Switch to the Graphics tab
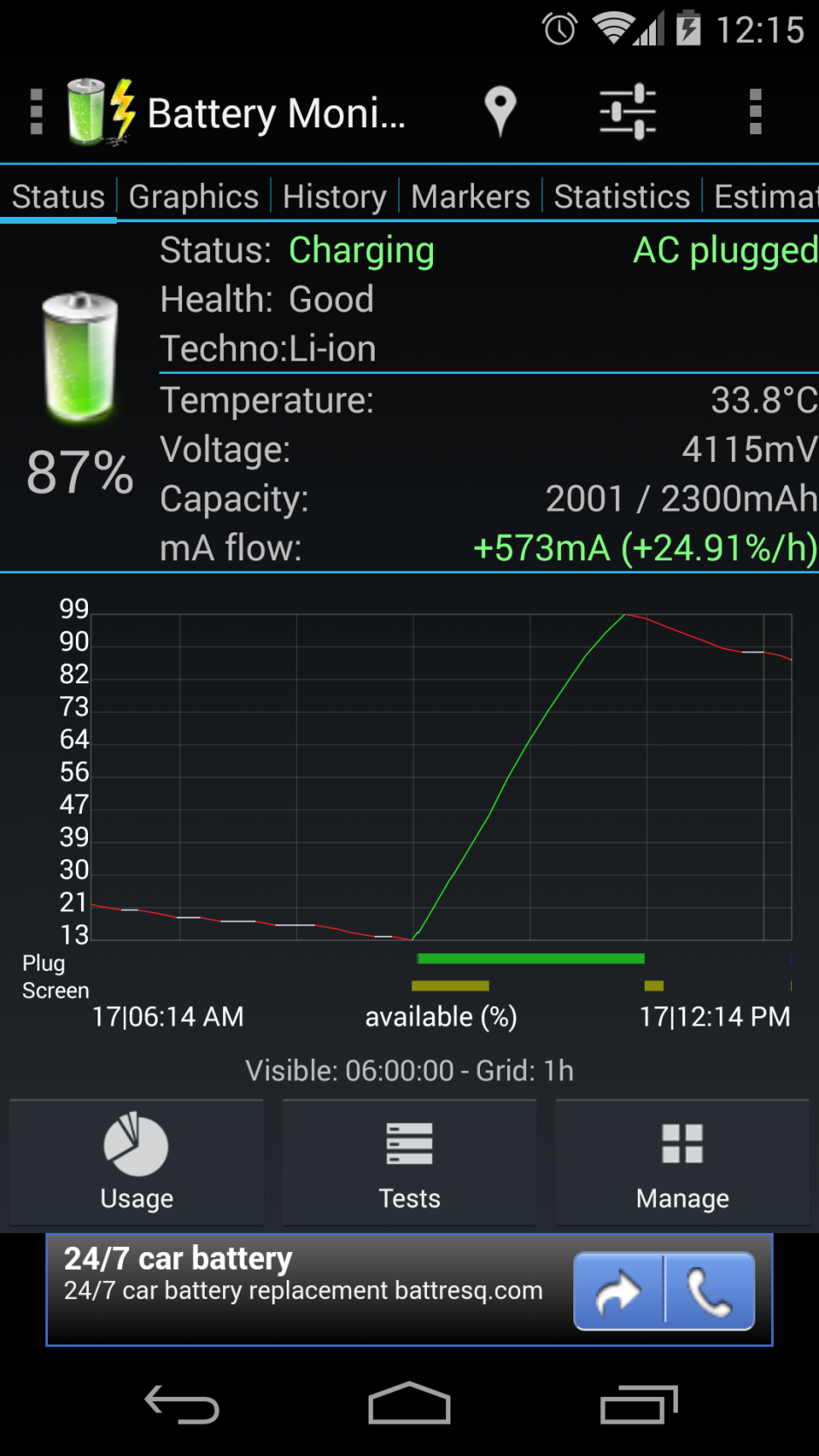Screen dimensions: 819x1456 click(193, 197)
